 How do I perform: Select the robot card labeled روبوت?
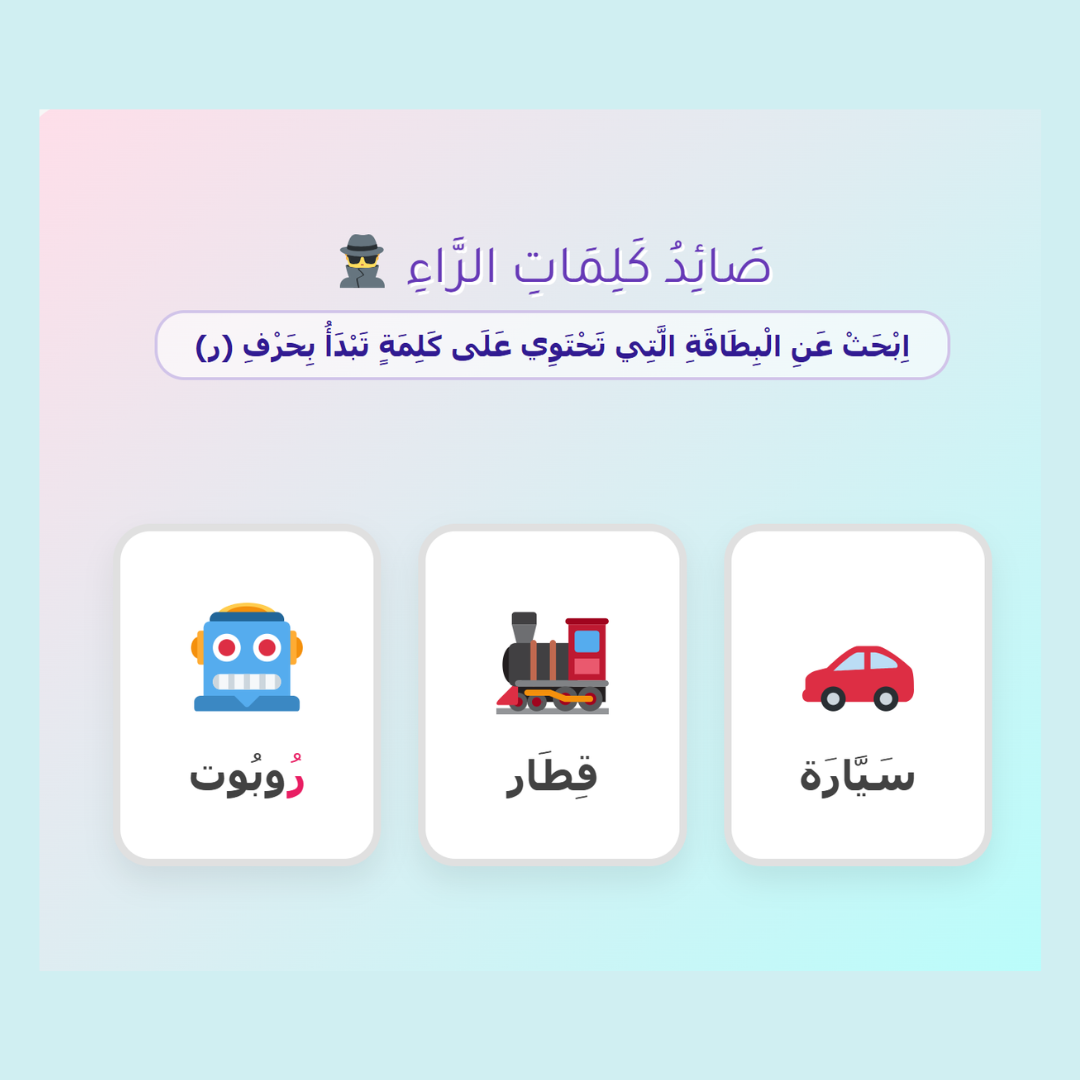tap(247, 694)
